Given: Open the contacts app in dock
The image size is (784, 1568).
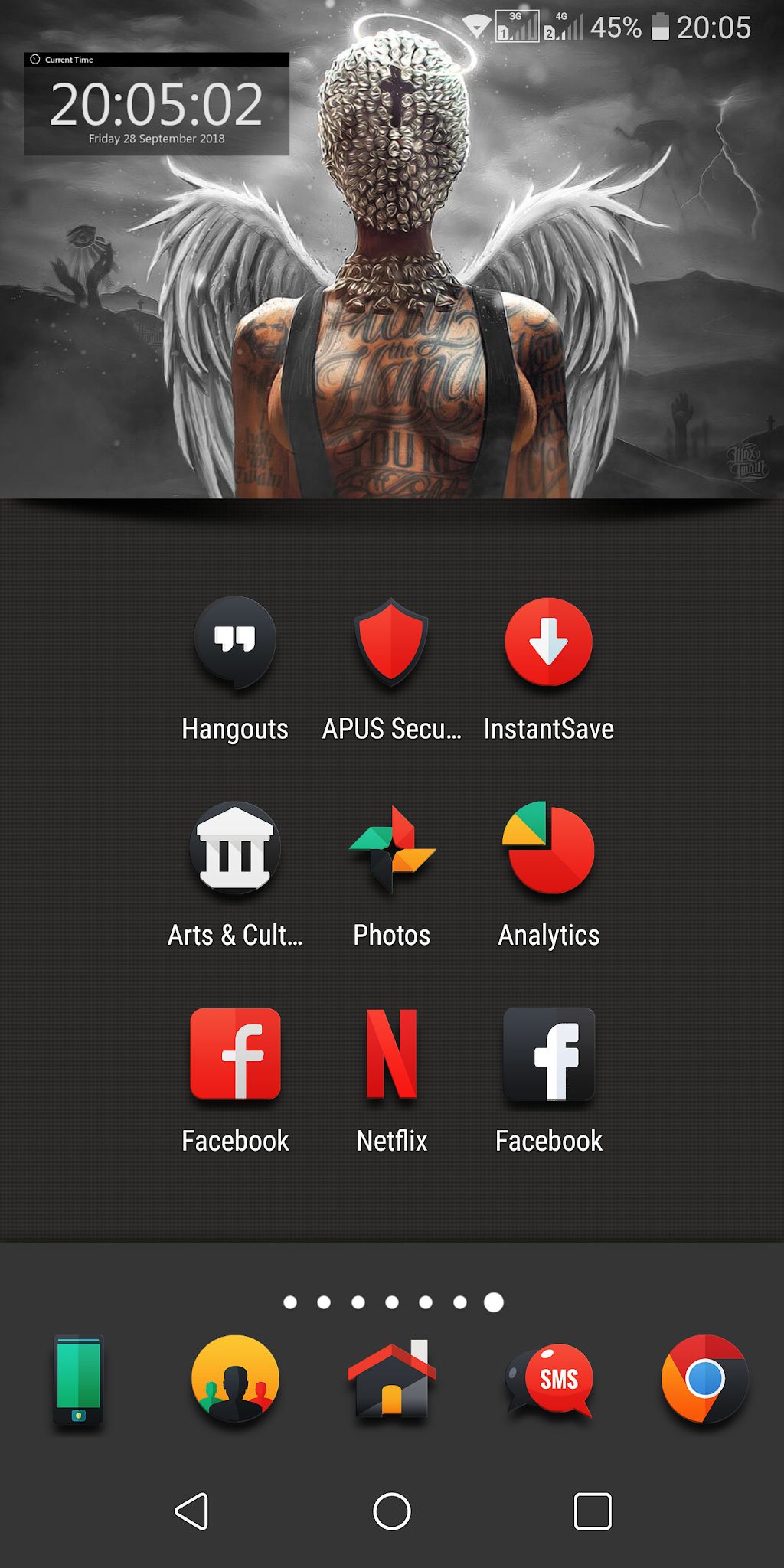Looking at the screenshot, I should [x=235, y=1379].
